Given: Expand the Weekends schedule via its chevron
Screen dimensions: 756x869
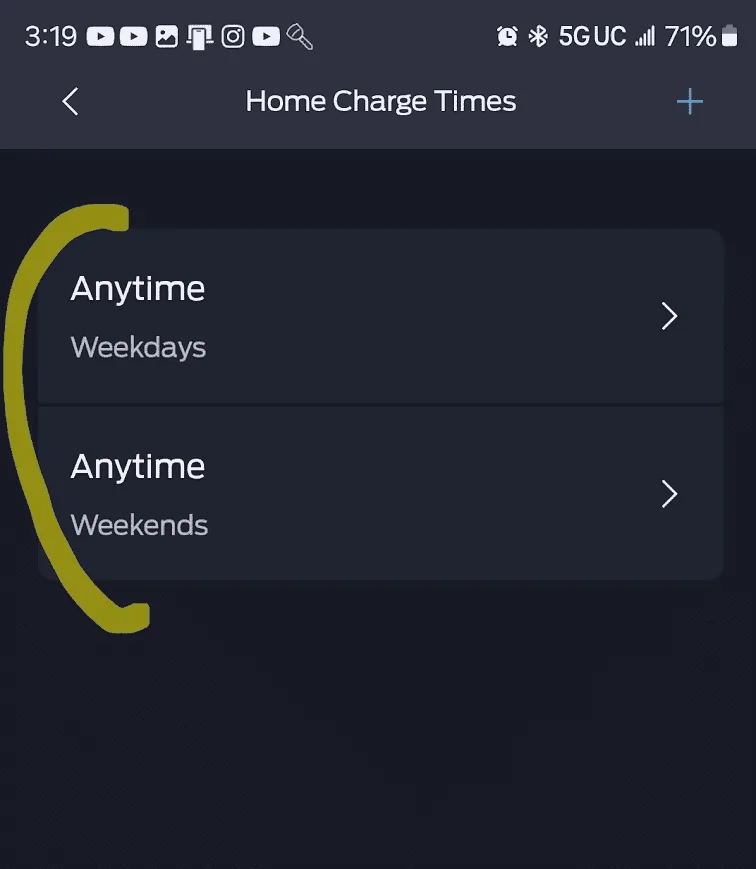Looking at the screenshot, I should (x=669, y=494).
